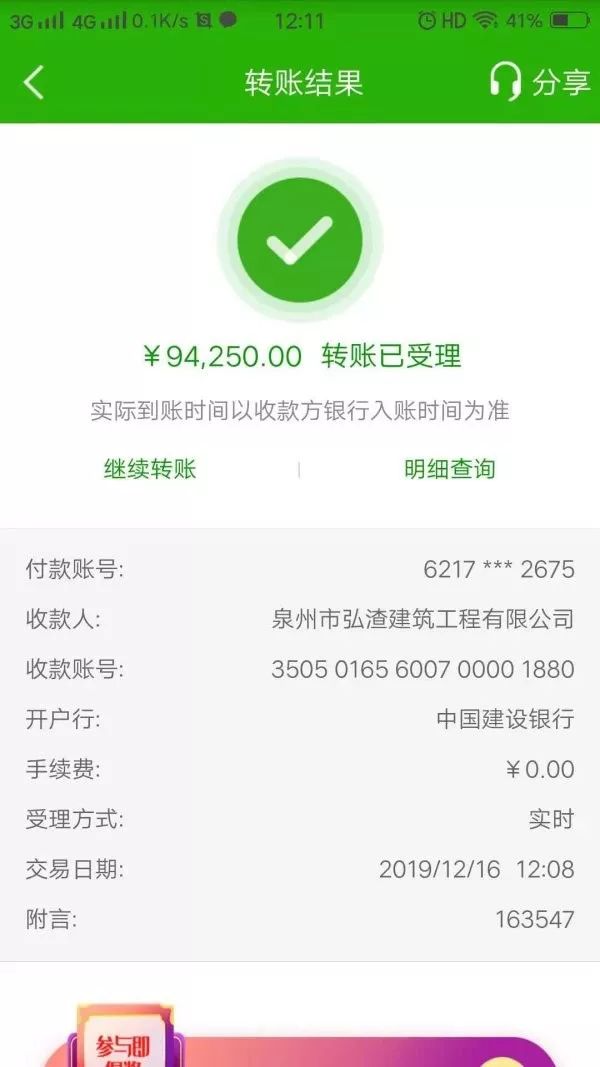Open customer service headset icon
The width and height of the screenshot is (600, 1067).
click(506, 82)
